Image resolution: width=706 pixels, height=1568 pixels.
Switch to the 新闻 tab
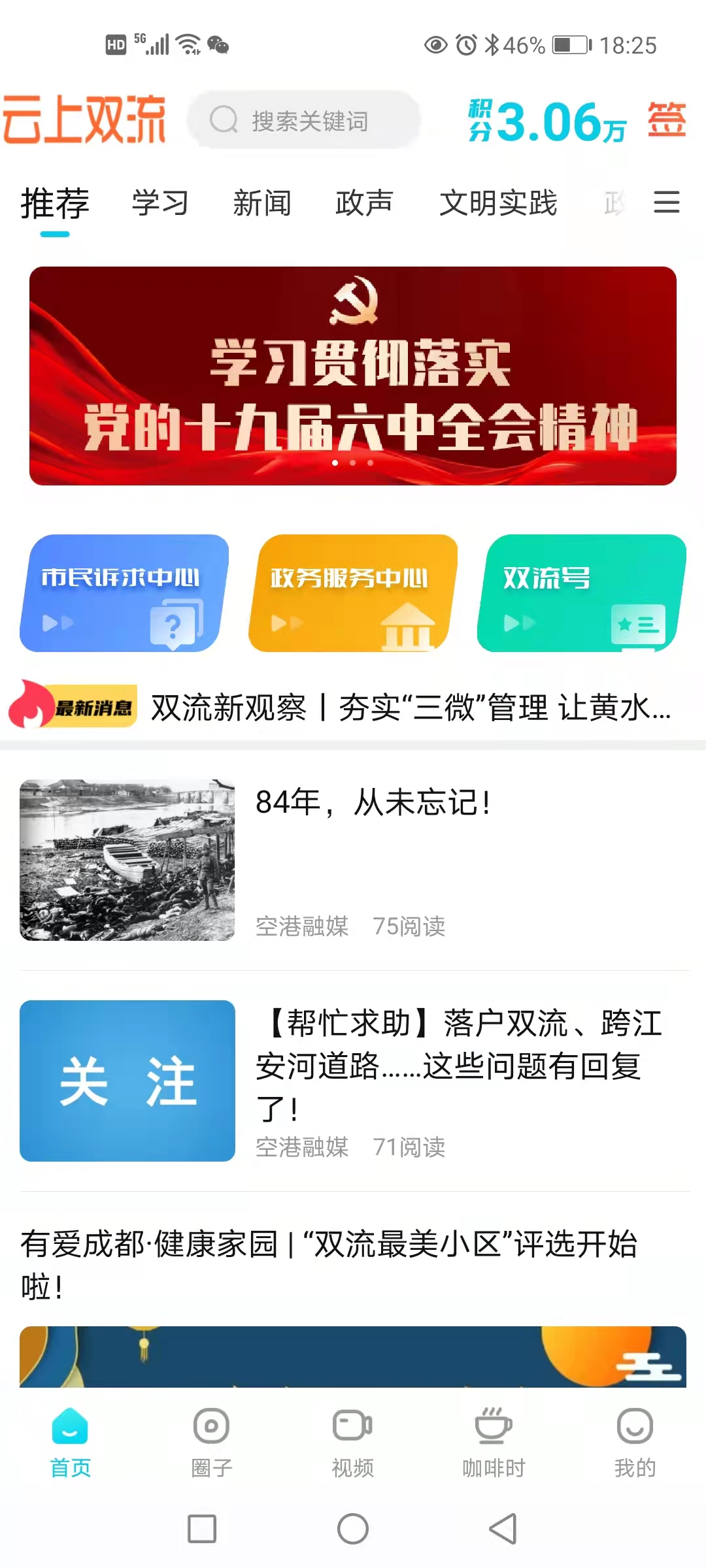[261, 203]
